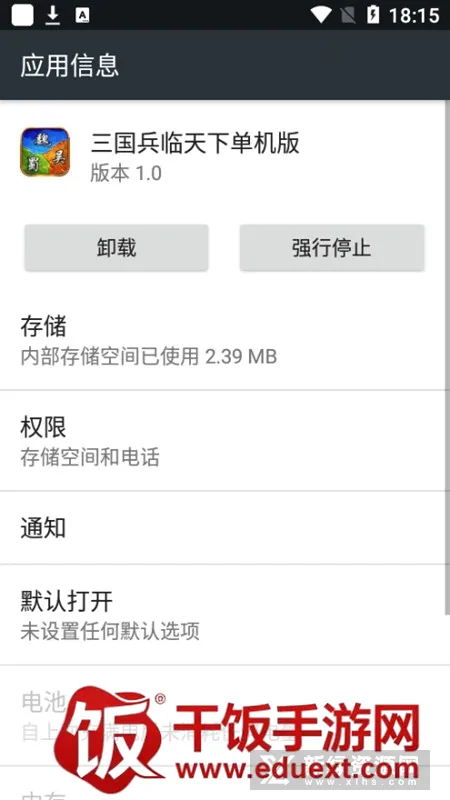Image resolution: width=450 pixels, height=800 pixels.
Task: Open the 权限 permissions row
Action: [x=225, y=441]
